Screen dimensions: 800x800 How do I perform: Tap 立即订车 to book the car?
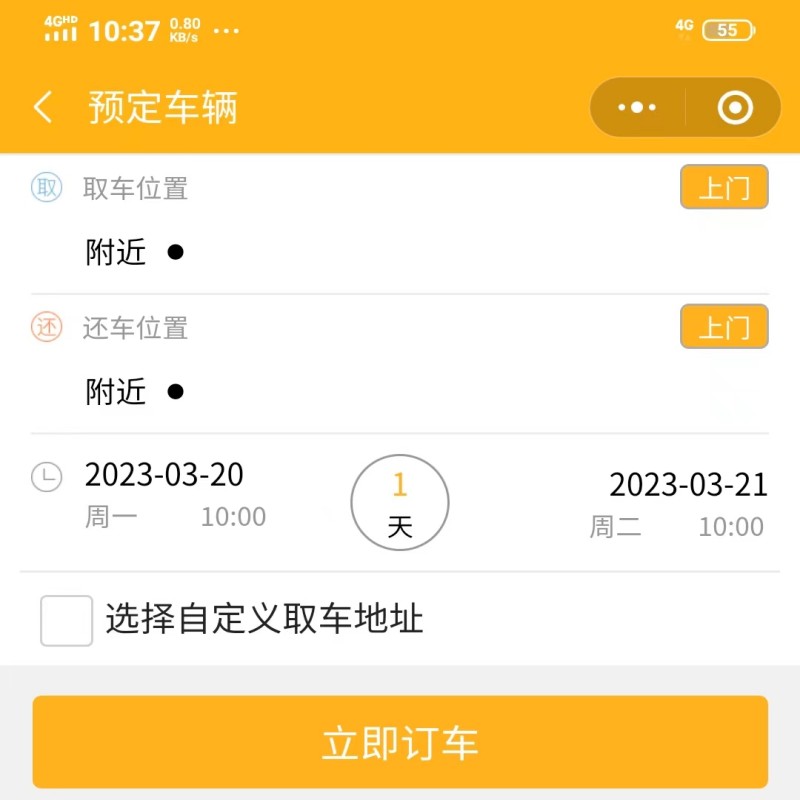click(x=400, y=742)
